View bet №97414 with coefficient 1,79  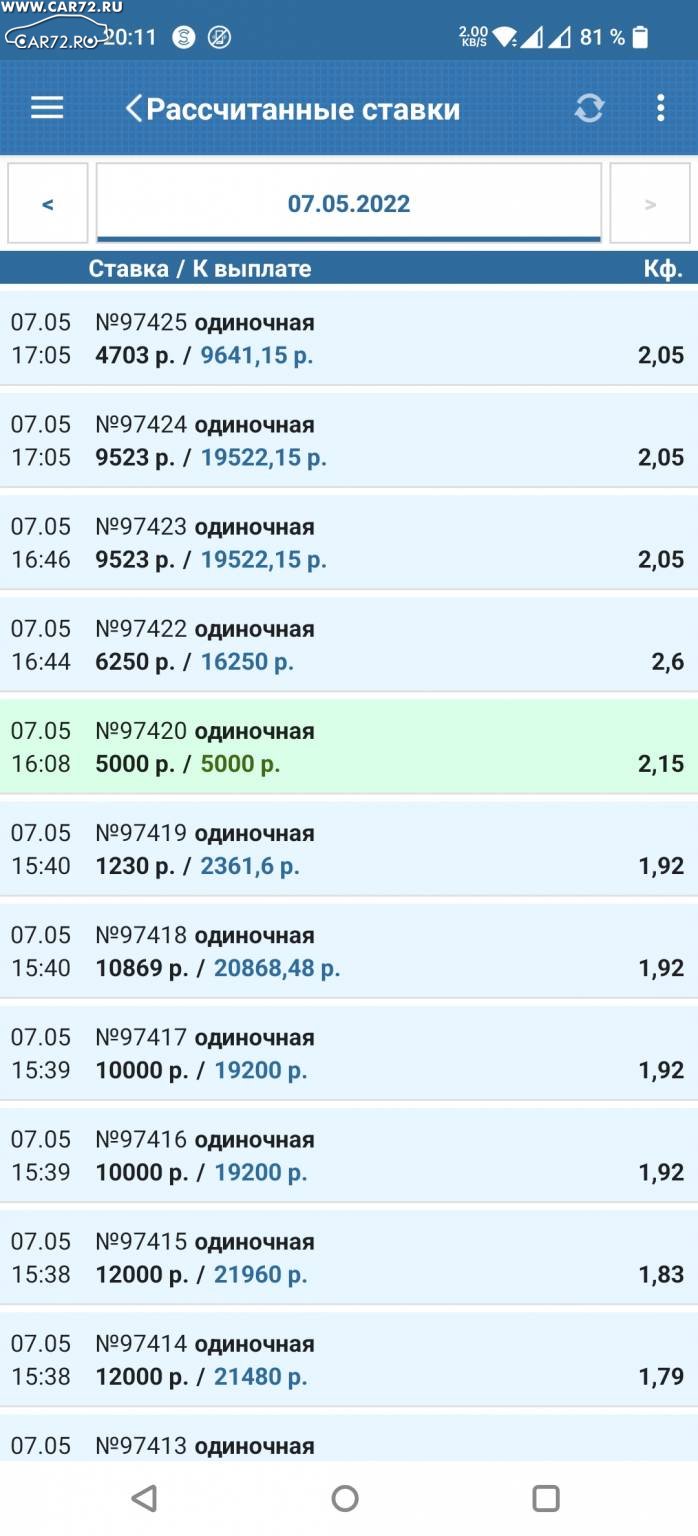point(349,1358)
